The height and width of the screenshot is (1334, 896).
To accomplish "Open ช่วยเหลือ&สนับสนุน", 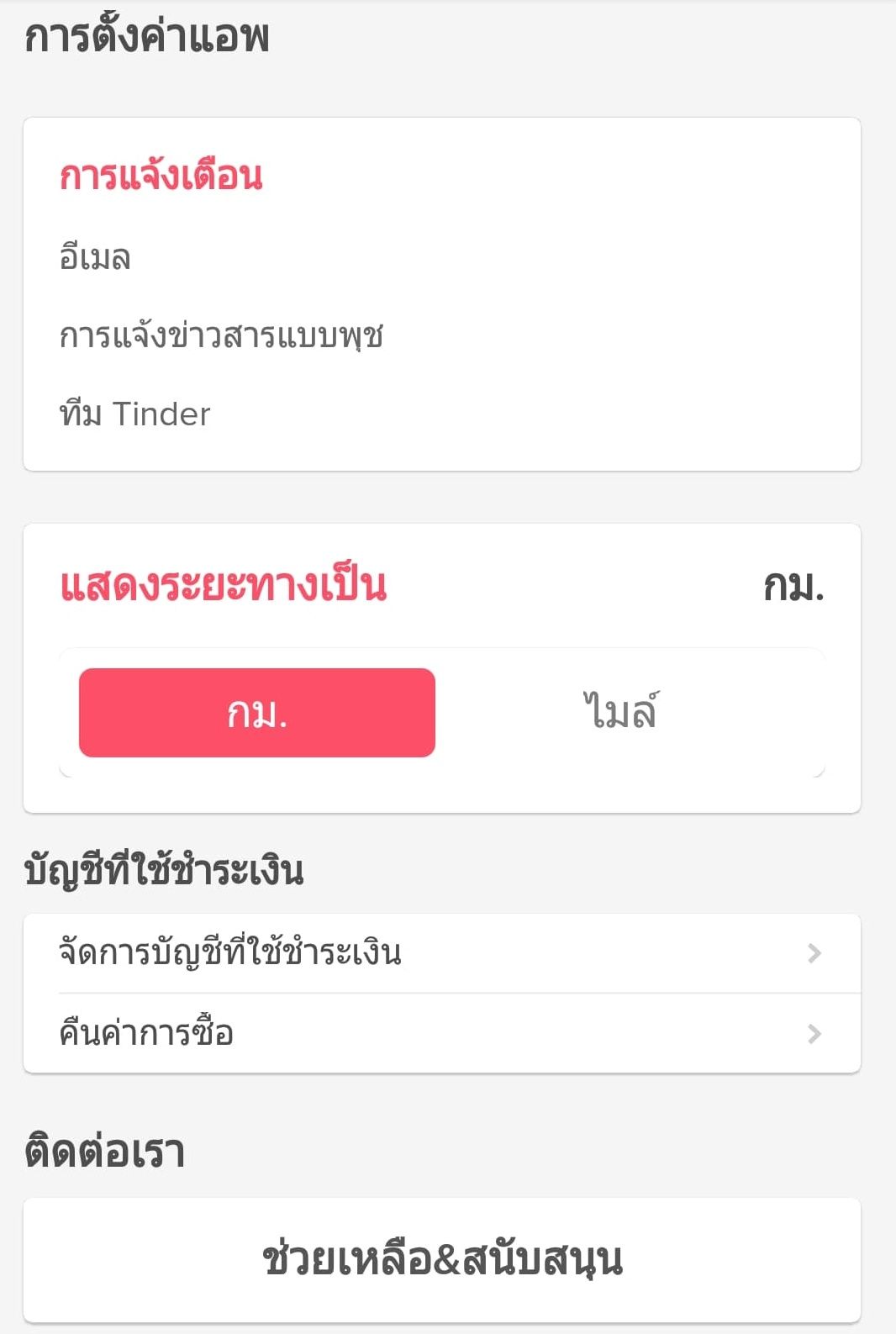I will click(x=442, y=1259).
